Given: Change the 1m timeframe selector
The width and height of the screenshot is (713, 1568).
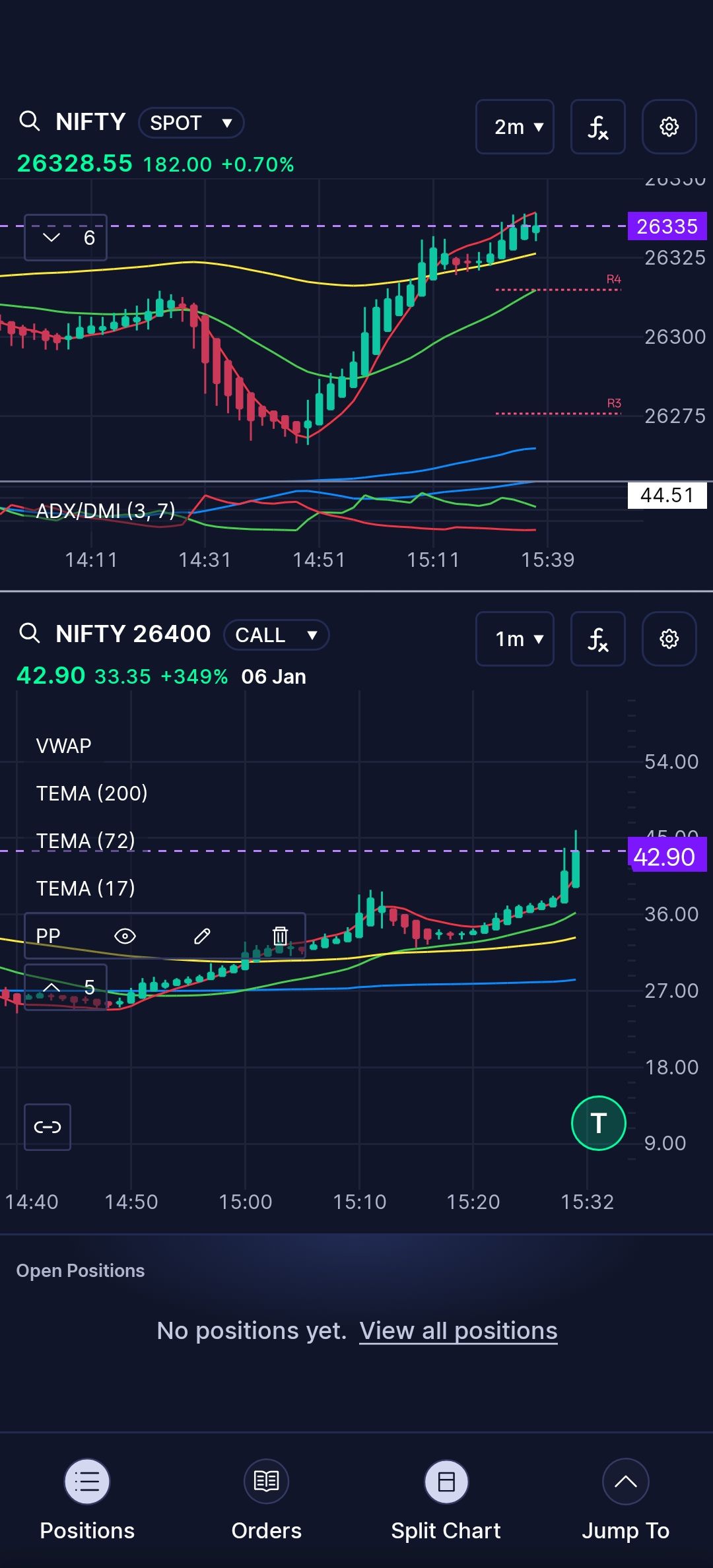Looking at the screenshot, I should [x=515, y=639].
